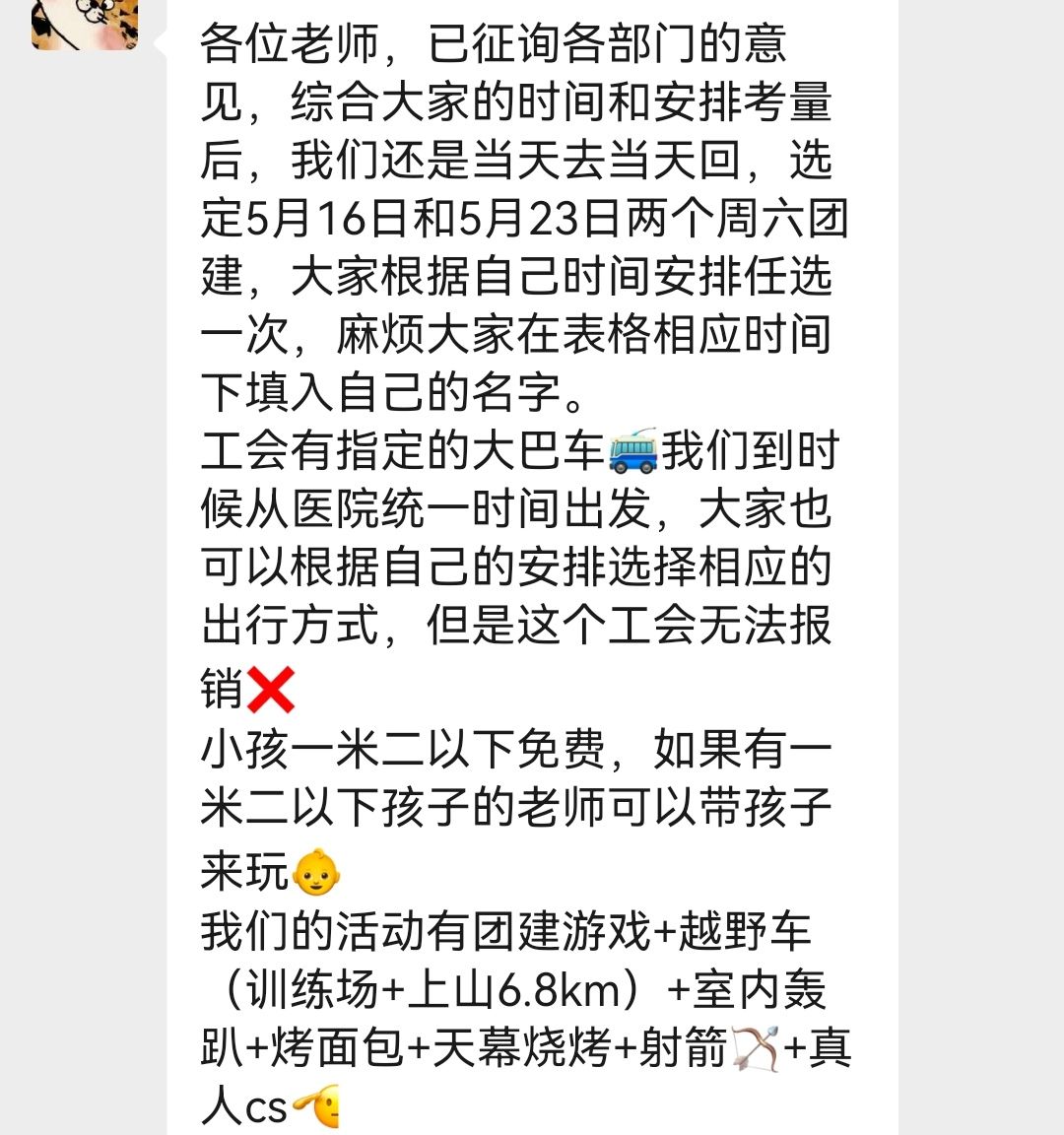Open the message sender's avatar profile
The image size is (1064, 1135).
[x=85, y=24]
